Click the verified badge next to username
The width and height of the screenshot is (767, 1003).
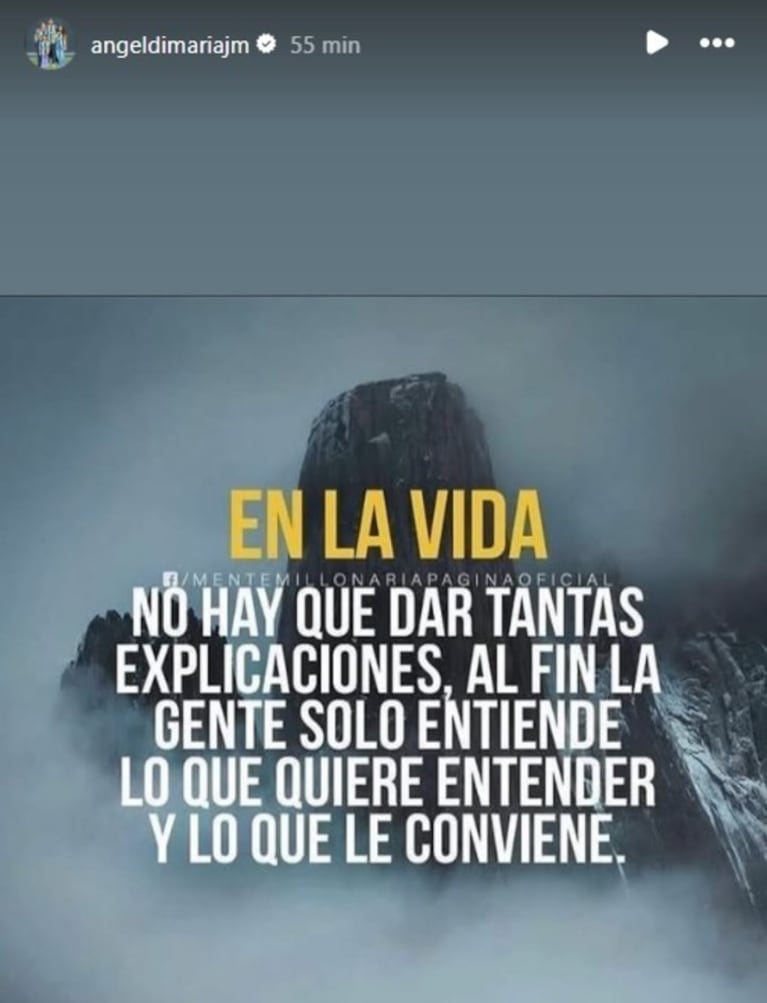click(267, 44)
